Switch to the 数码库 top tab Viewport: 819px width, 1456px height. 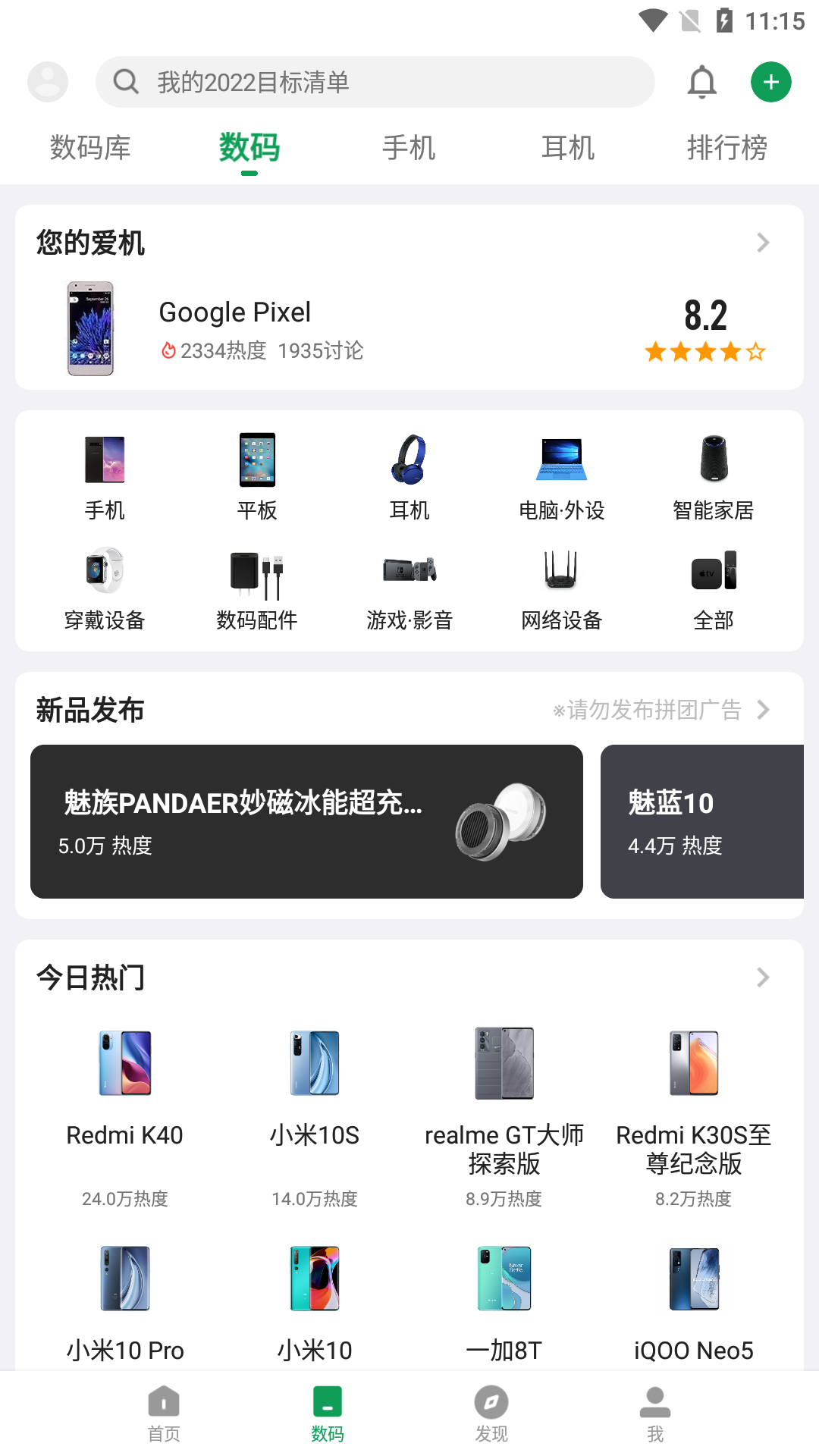pyautogui.click(x=90, y=148)
